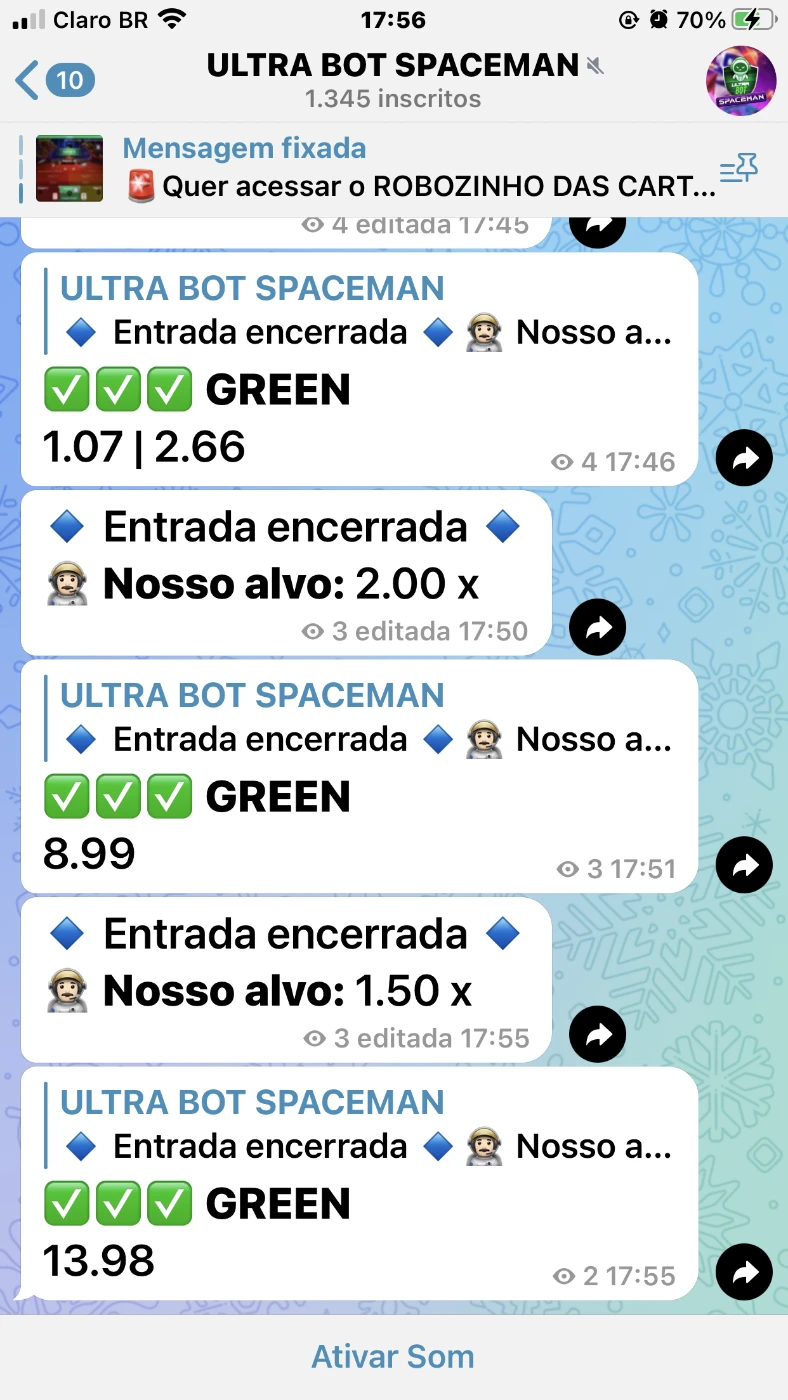
Task: Share the GREEN 1.07 | 2.66 message
Action: [745, 459]
